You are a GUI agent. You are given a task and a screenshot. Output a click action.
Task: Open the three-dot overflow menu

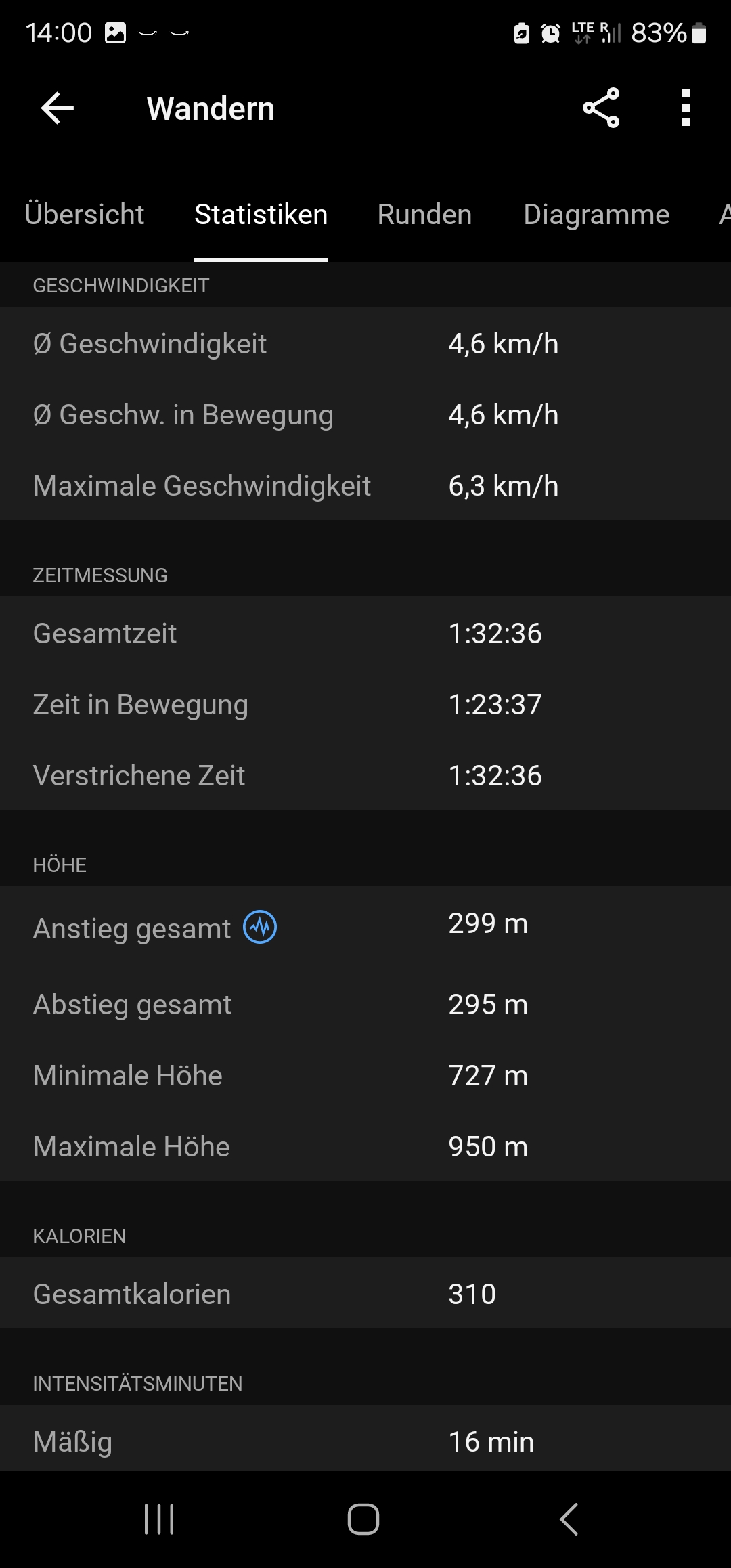pyautogui.click(x=686, y=108)
